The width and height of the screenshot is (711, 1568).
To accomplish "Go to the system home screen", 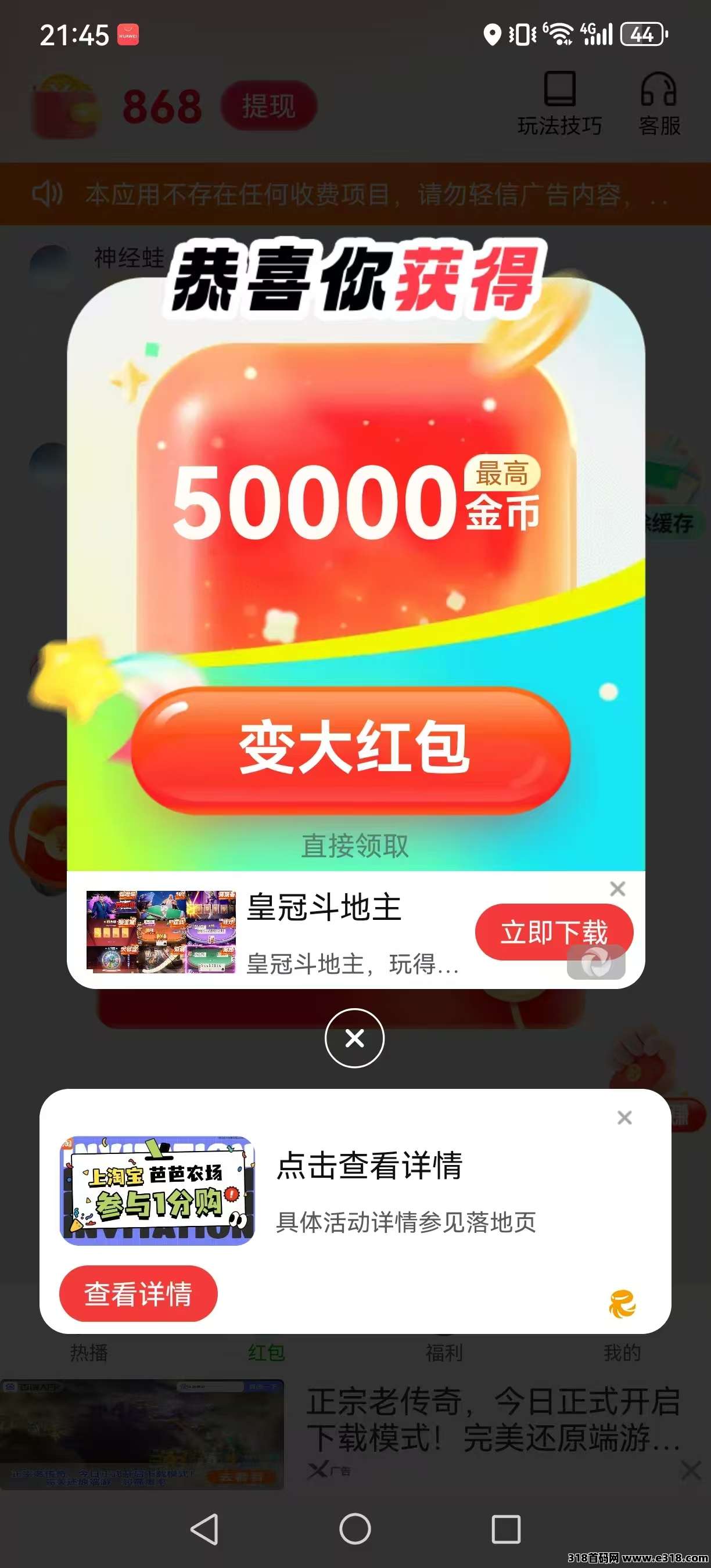I will (x=355, y=1529).
